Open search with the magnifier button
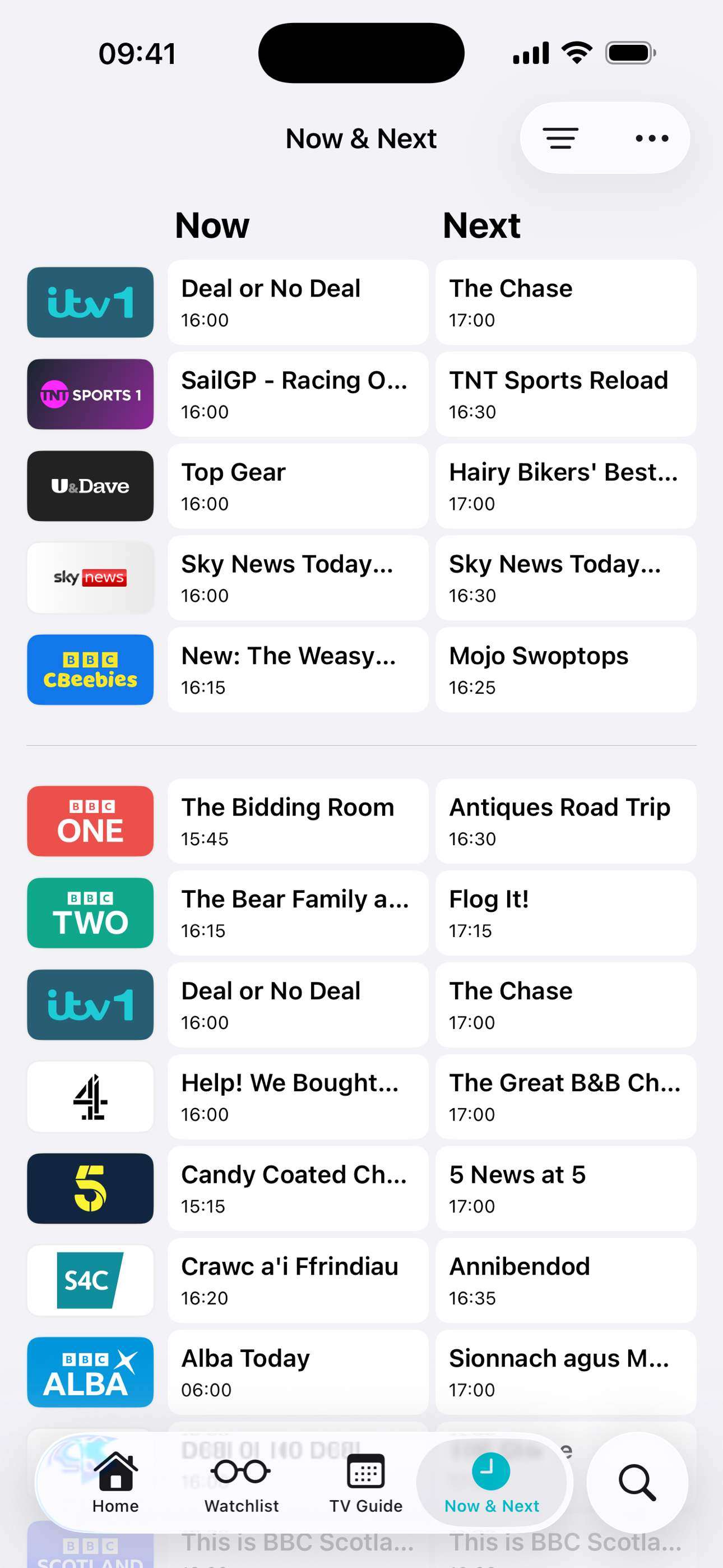723x1568 pixels. pos(637,1483)
